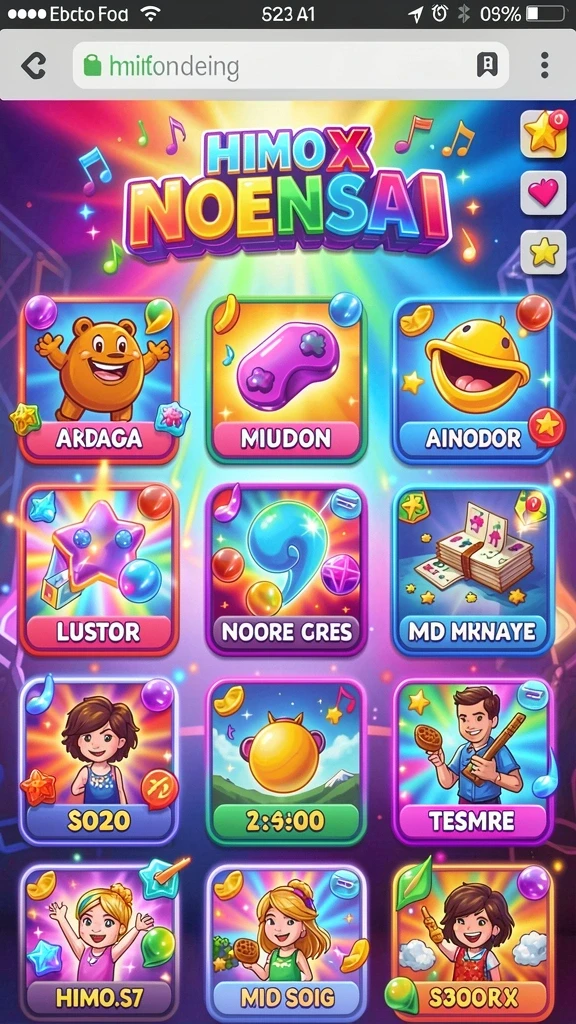Tap the small yellow star icon

[x=543, y=252]
